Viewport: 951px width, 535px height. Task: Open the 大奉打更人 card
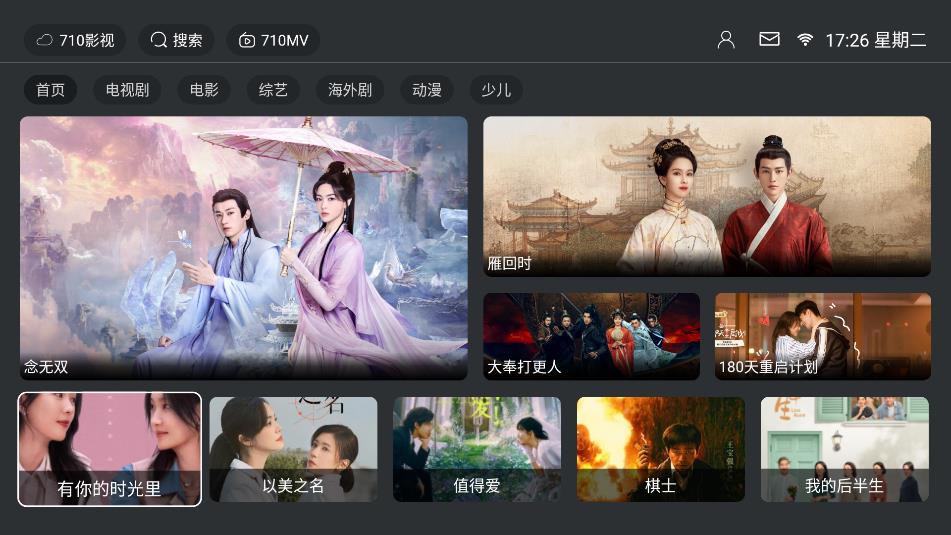(x=591, y=336)
